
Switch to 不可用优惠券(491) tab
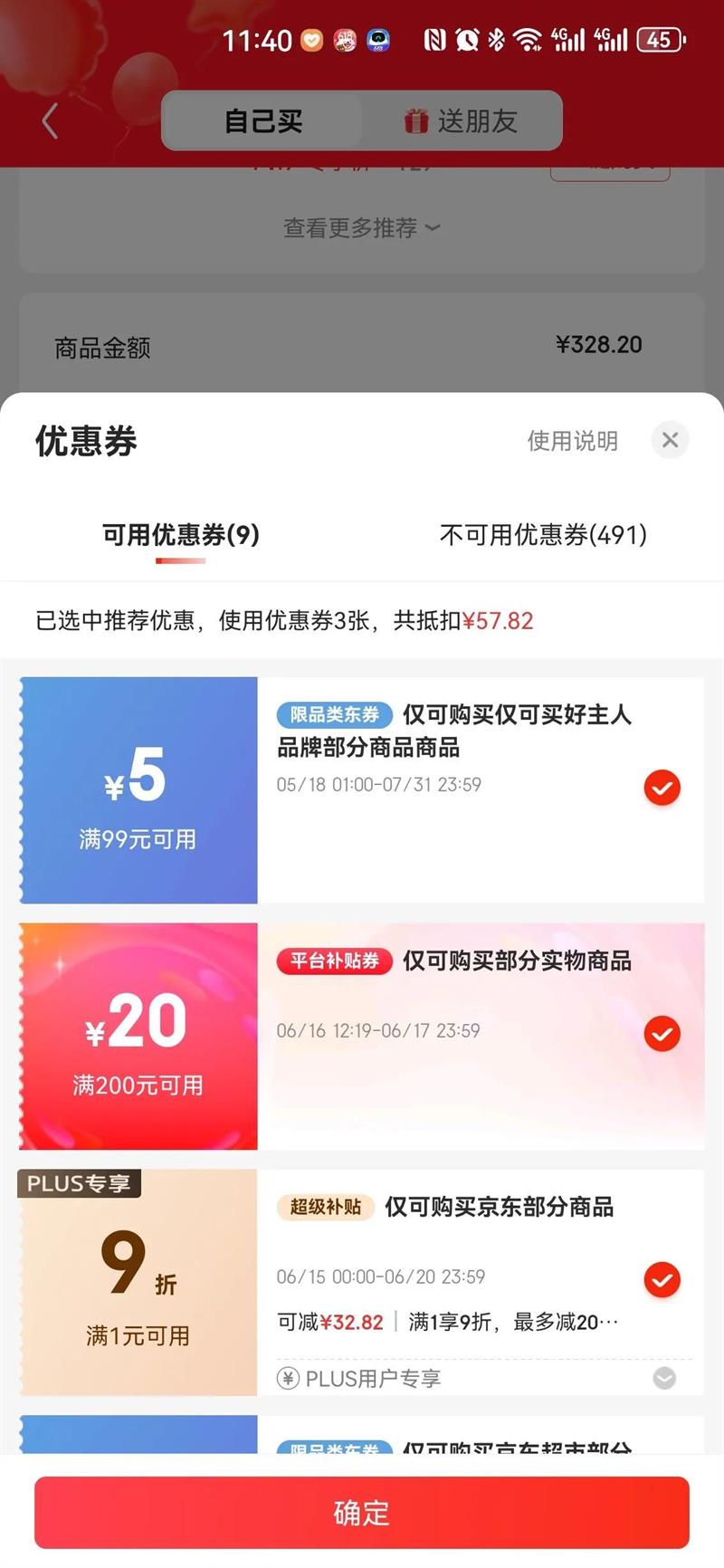[543, 535]
